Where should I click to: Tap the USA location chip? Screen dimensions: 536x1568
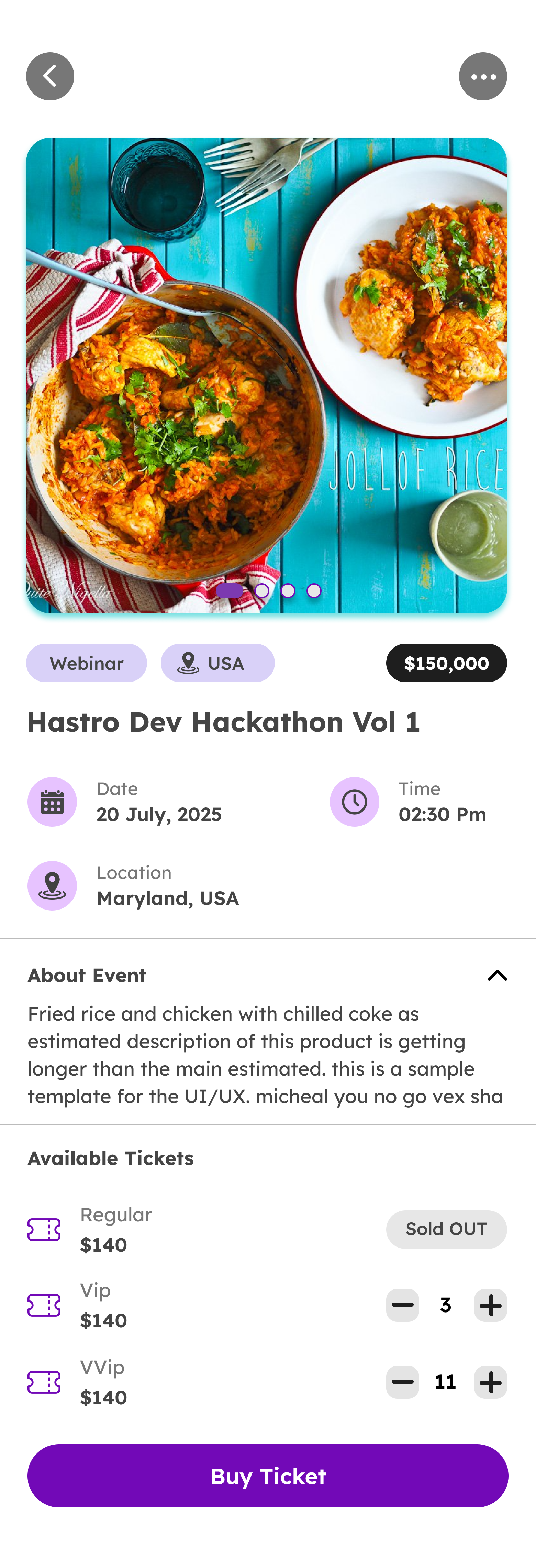[x=217, y=663]
